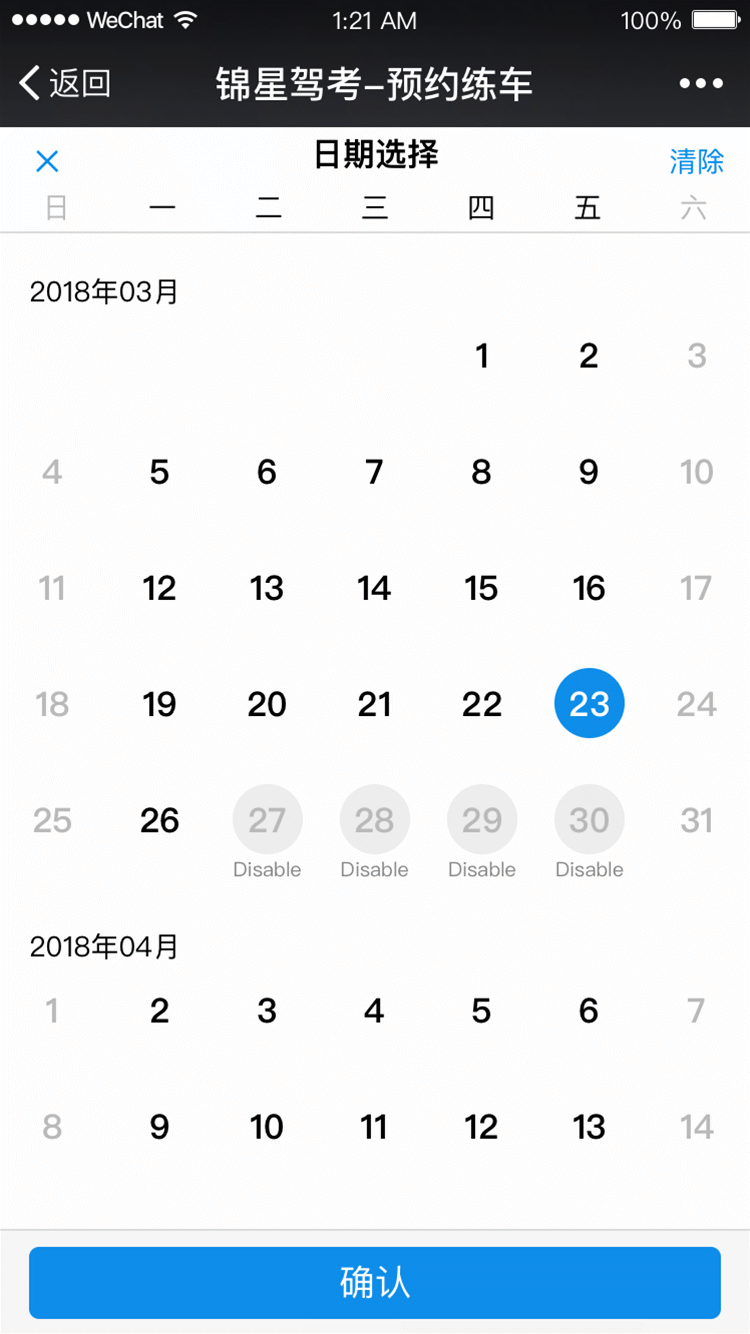Select March 16 on the calendar
Image resolution: width=750 pixels, height=1334 pixels.
(x=589, y=588)
